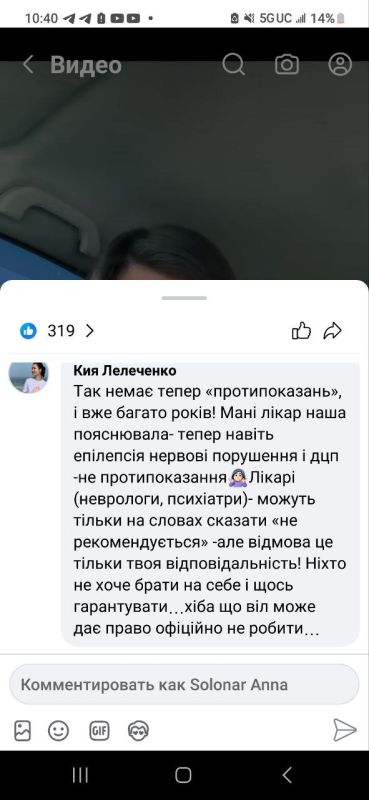369x800 pixels.
Task: Open recent apps from navigation bar
Action: 80,775
